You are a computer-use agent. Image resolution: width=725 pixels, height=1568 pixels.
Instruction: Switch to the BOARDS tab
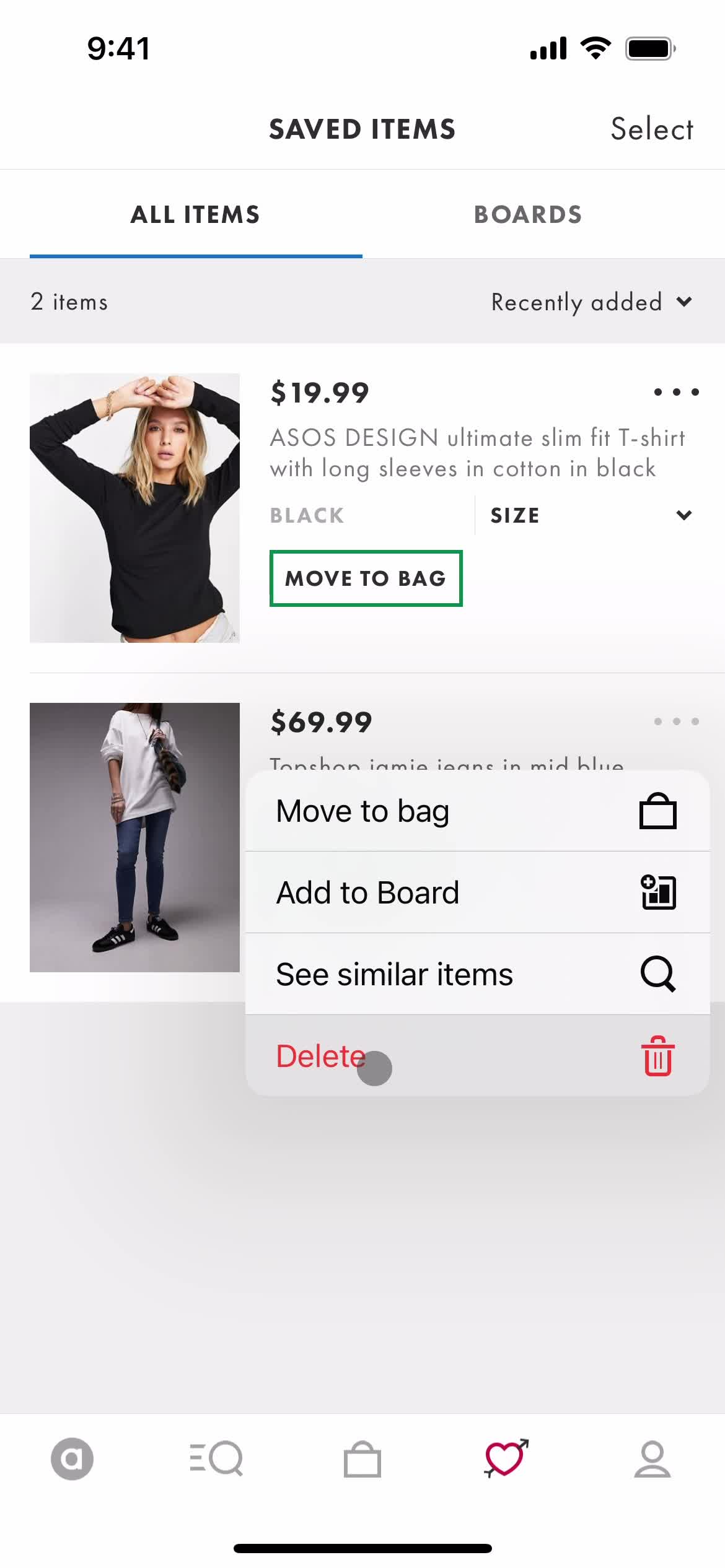pyautogui.click(x=527, y=214)
